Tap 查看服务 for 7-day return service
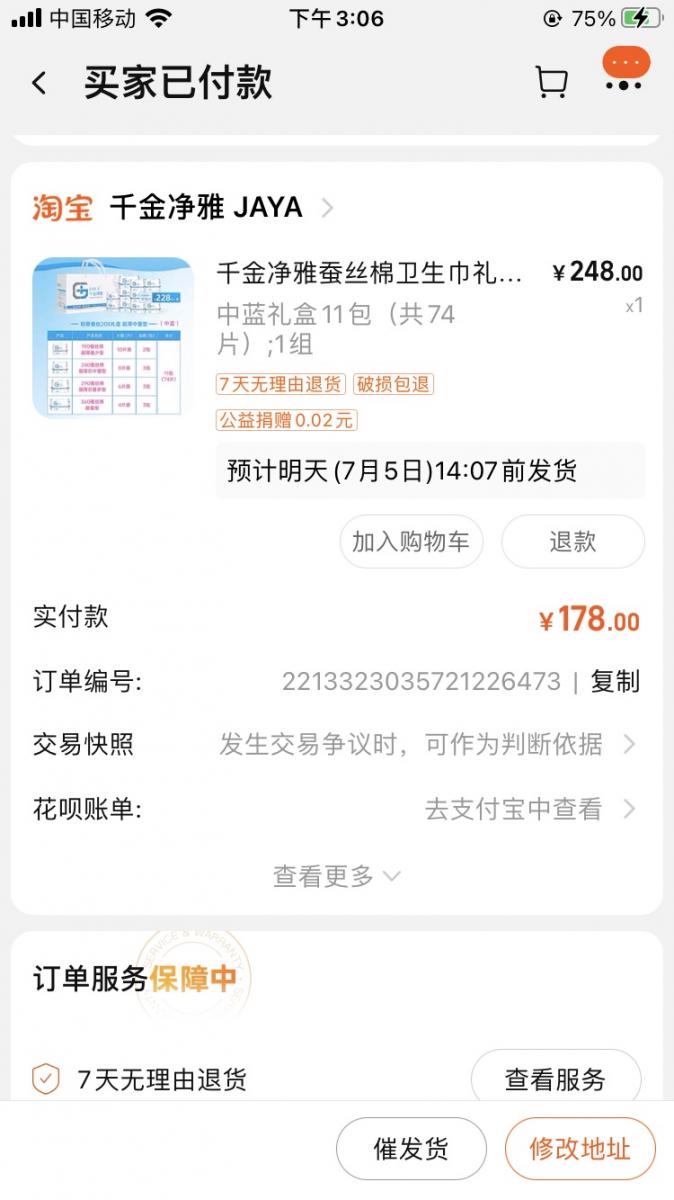The image size is (674, 1200). click(555, 1079)
